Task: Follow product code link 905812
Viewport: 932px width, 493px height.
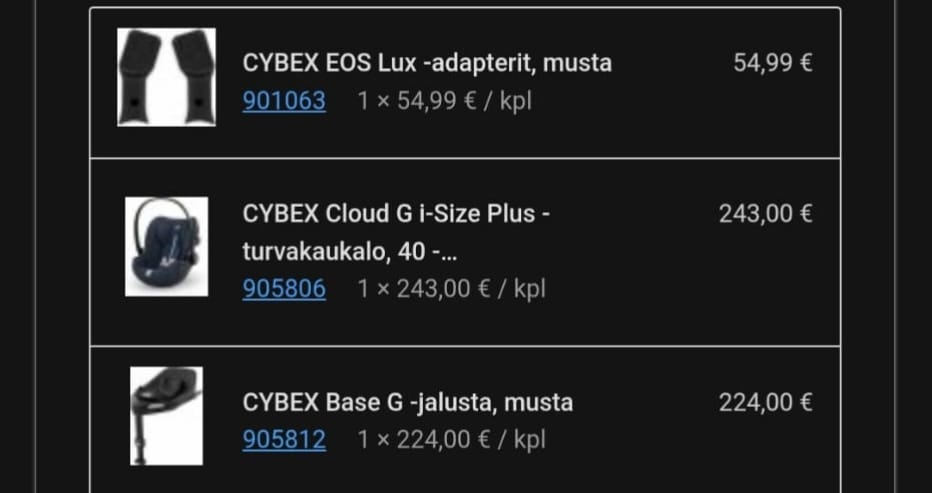Action: [x=284, y=439]
